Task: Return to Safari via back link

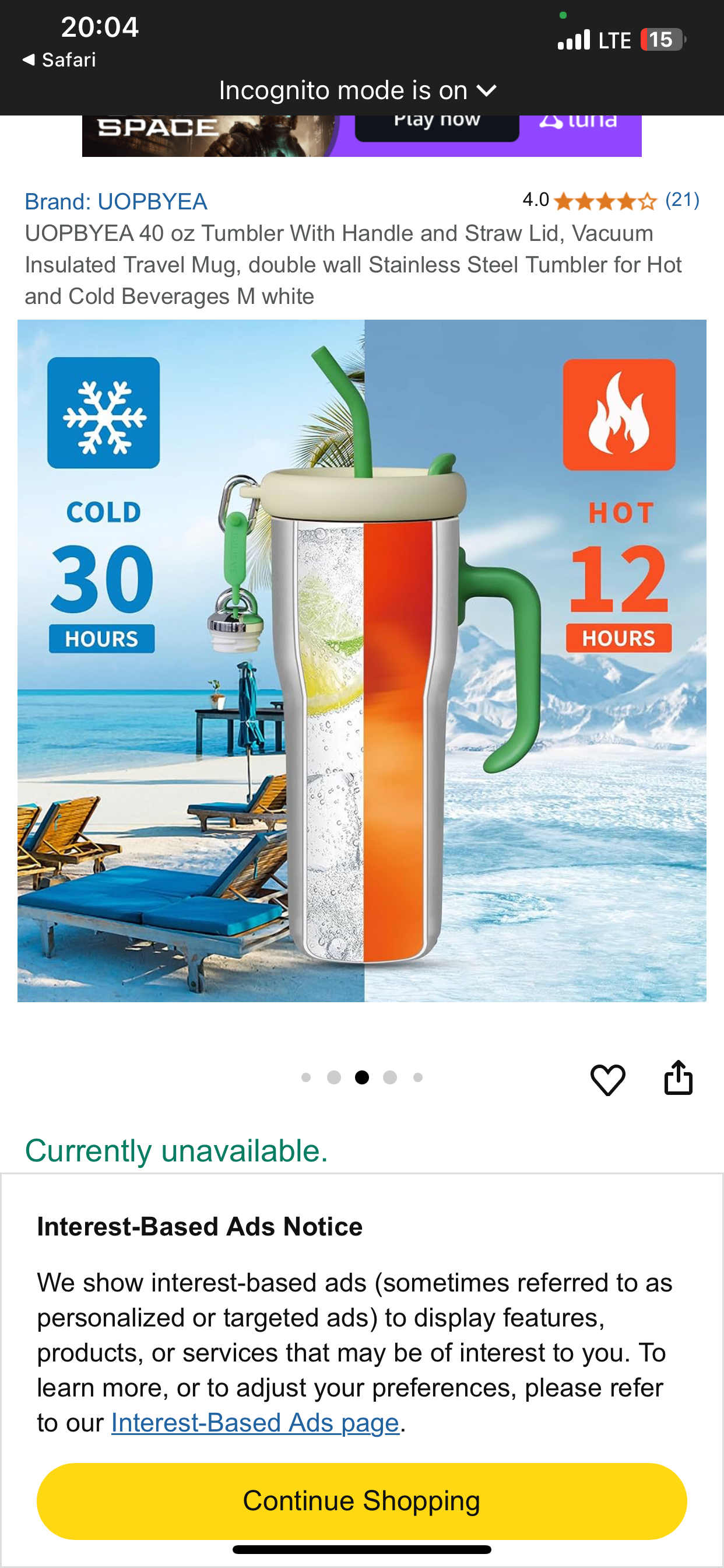Action: point(59,60)
